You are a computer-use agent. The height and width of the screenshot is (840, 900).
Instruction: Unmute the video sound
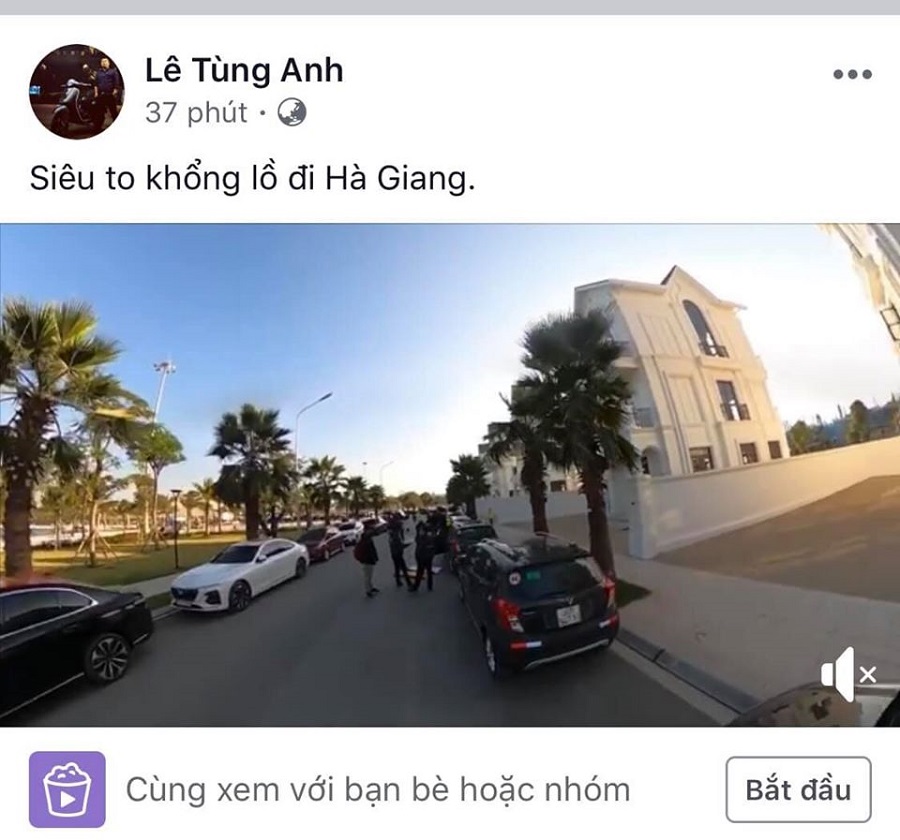(x=847, y=675)
